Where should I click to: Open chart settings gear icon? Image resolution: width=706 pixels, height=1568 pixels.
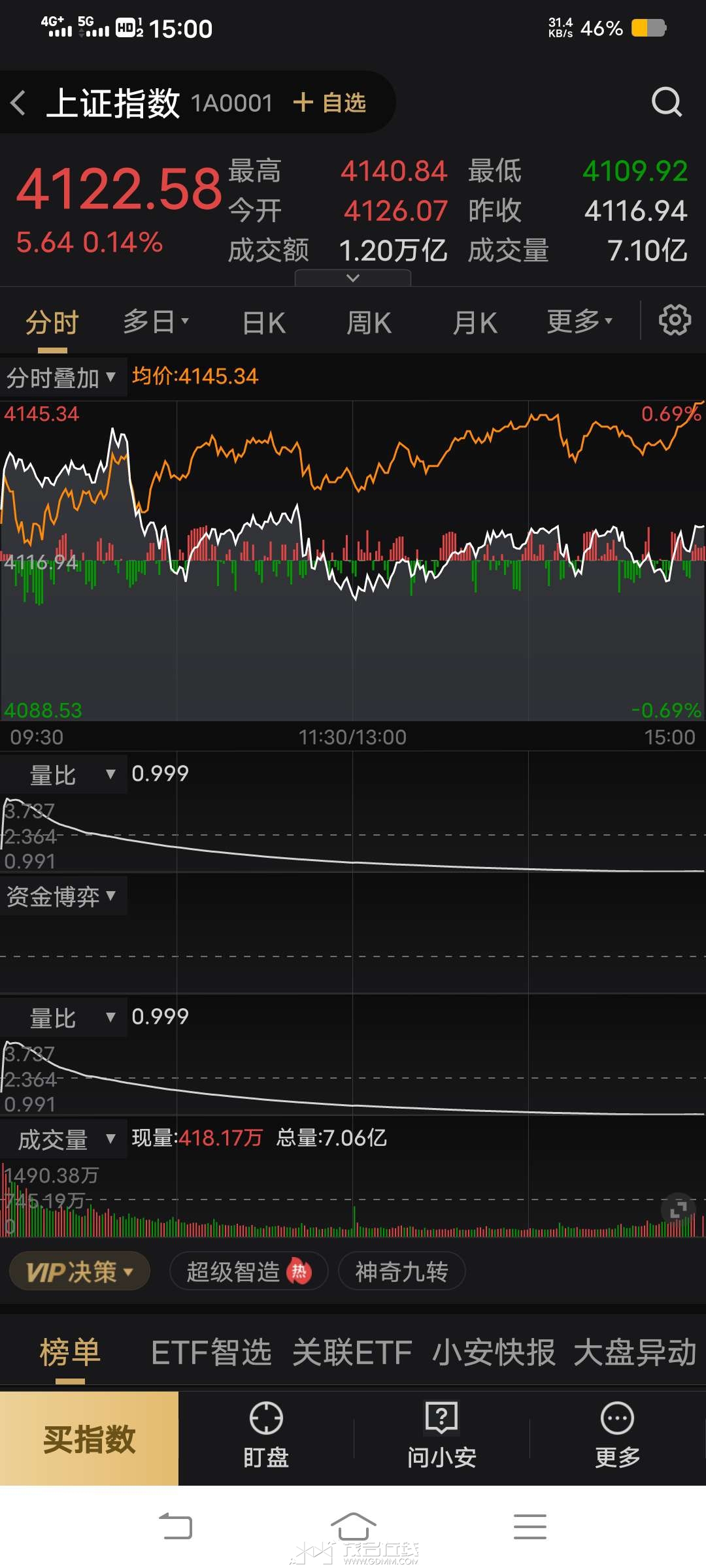tap(675, 320)
